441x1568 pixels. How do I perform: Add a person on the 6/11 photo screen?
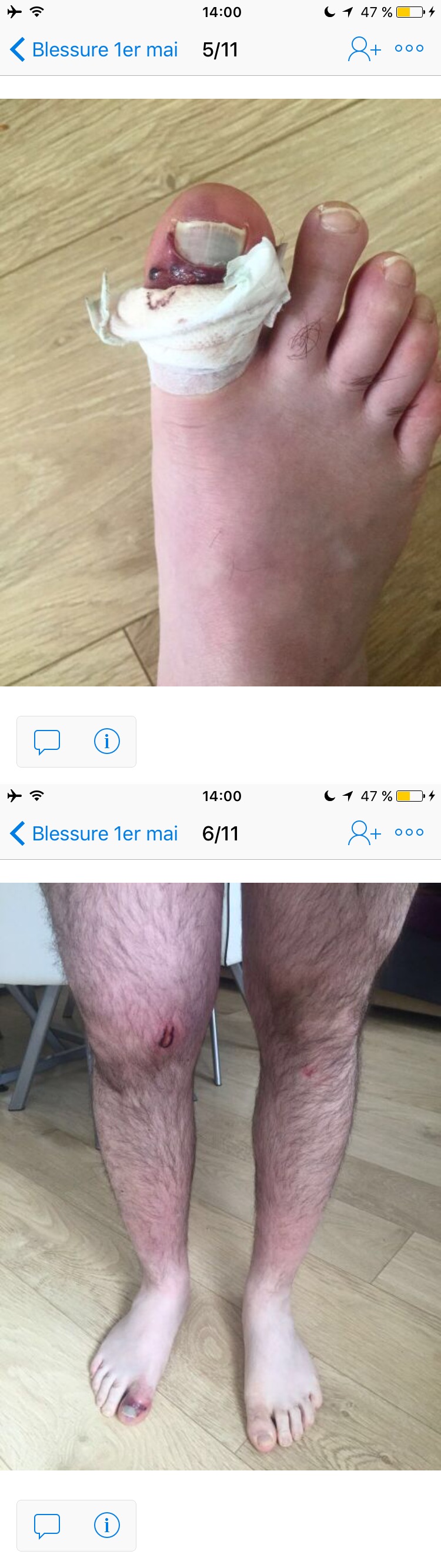point(363,833)
